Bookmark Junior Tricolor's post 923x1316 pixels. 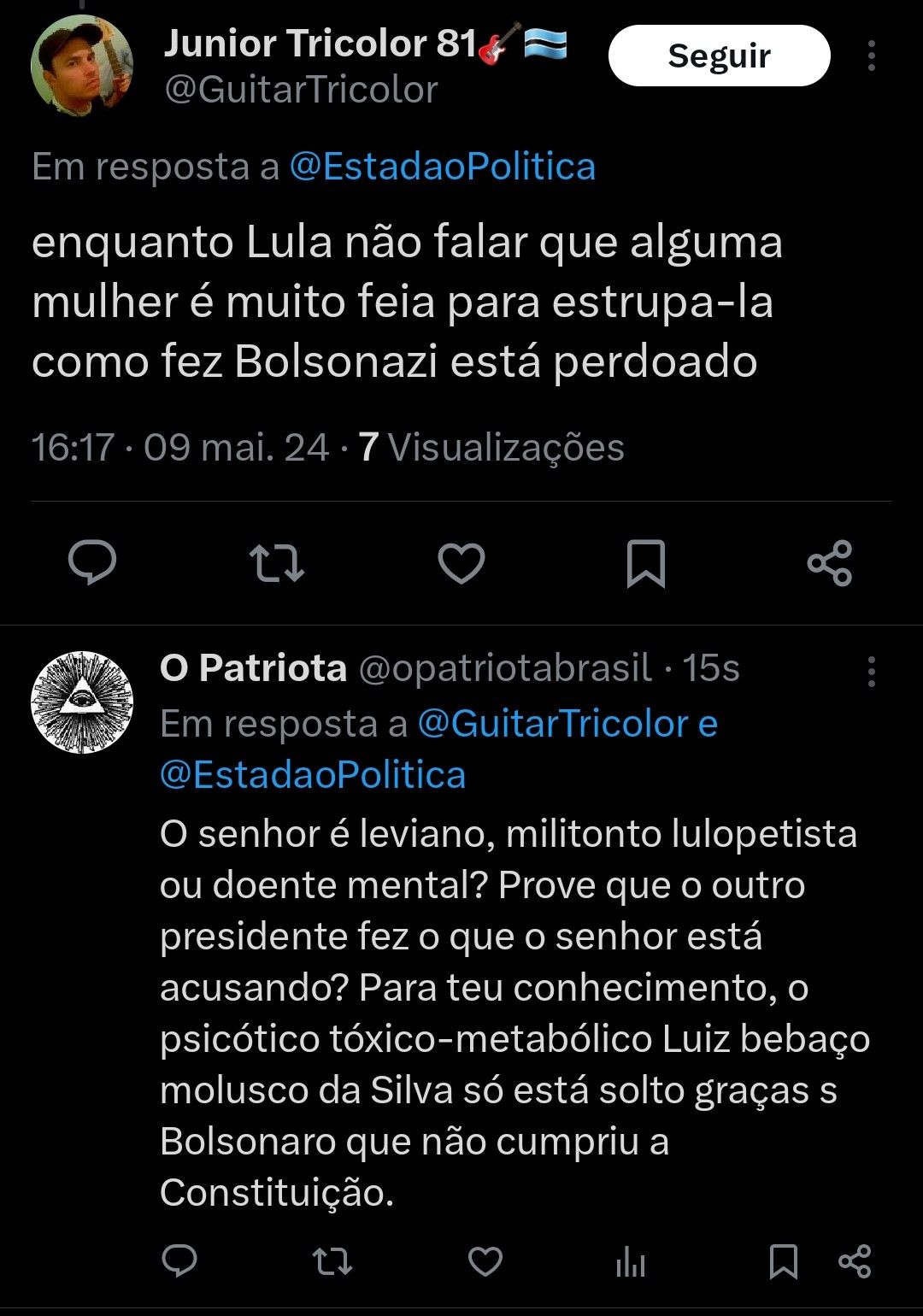coord(646,563)
